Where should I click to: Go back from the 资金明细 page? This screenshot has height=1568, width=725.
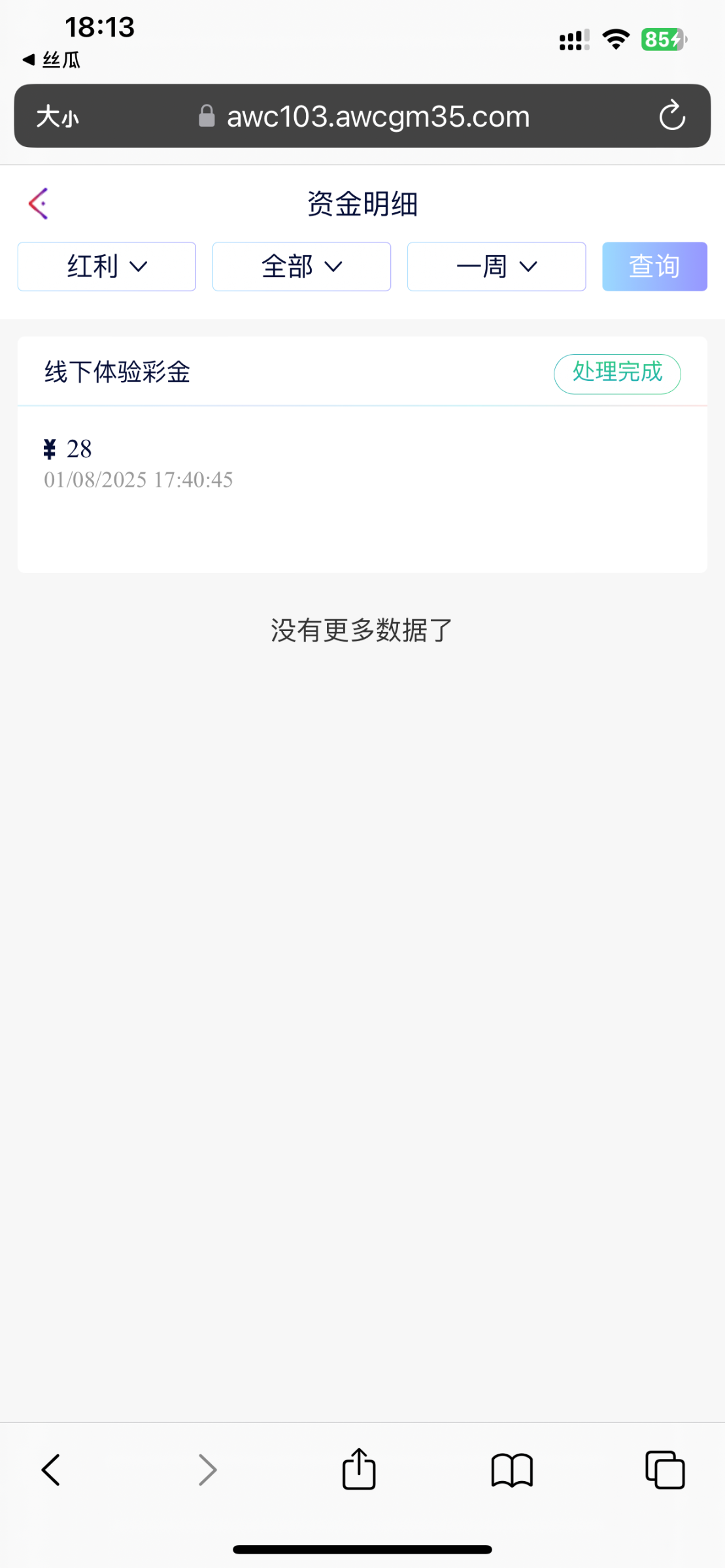tap(39, 204)
